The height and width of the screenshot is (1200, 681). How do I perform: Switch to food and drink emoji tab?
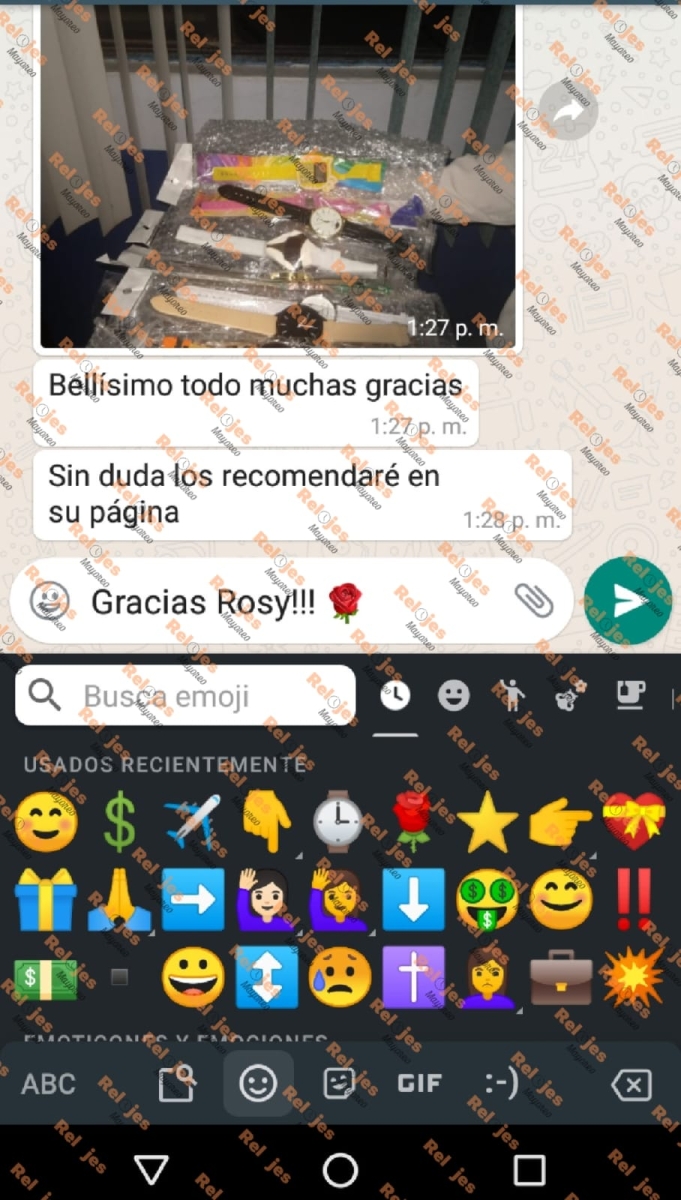pyautogui.click(x=630, y=696)
